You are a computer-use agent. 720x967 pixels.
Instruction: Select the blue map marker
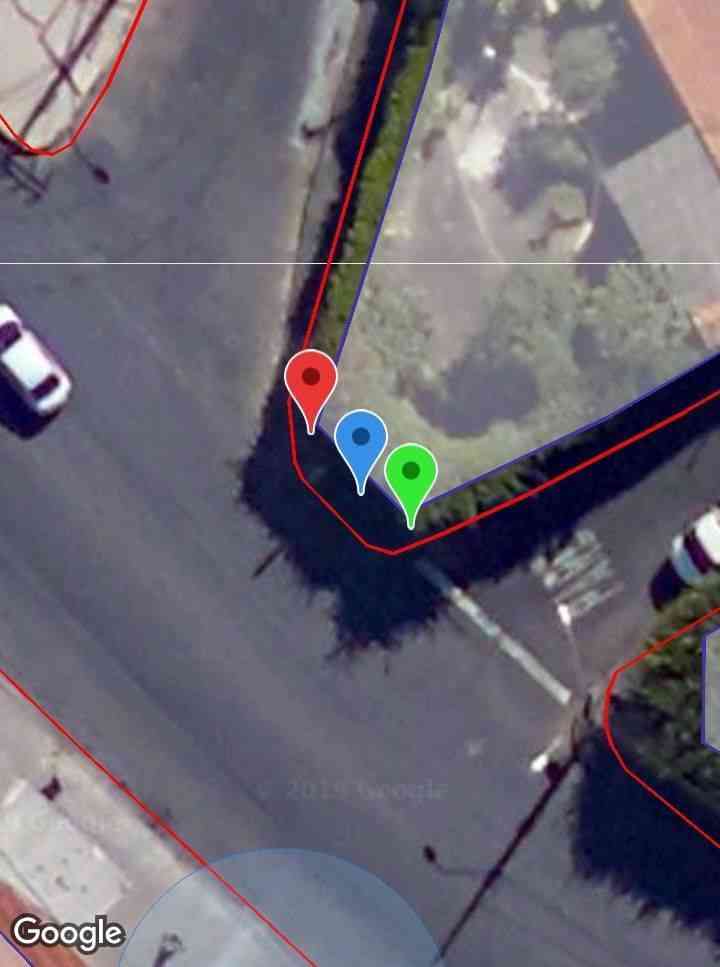coord(361,440)
